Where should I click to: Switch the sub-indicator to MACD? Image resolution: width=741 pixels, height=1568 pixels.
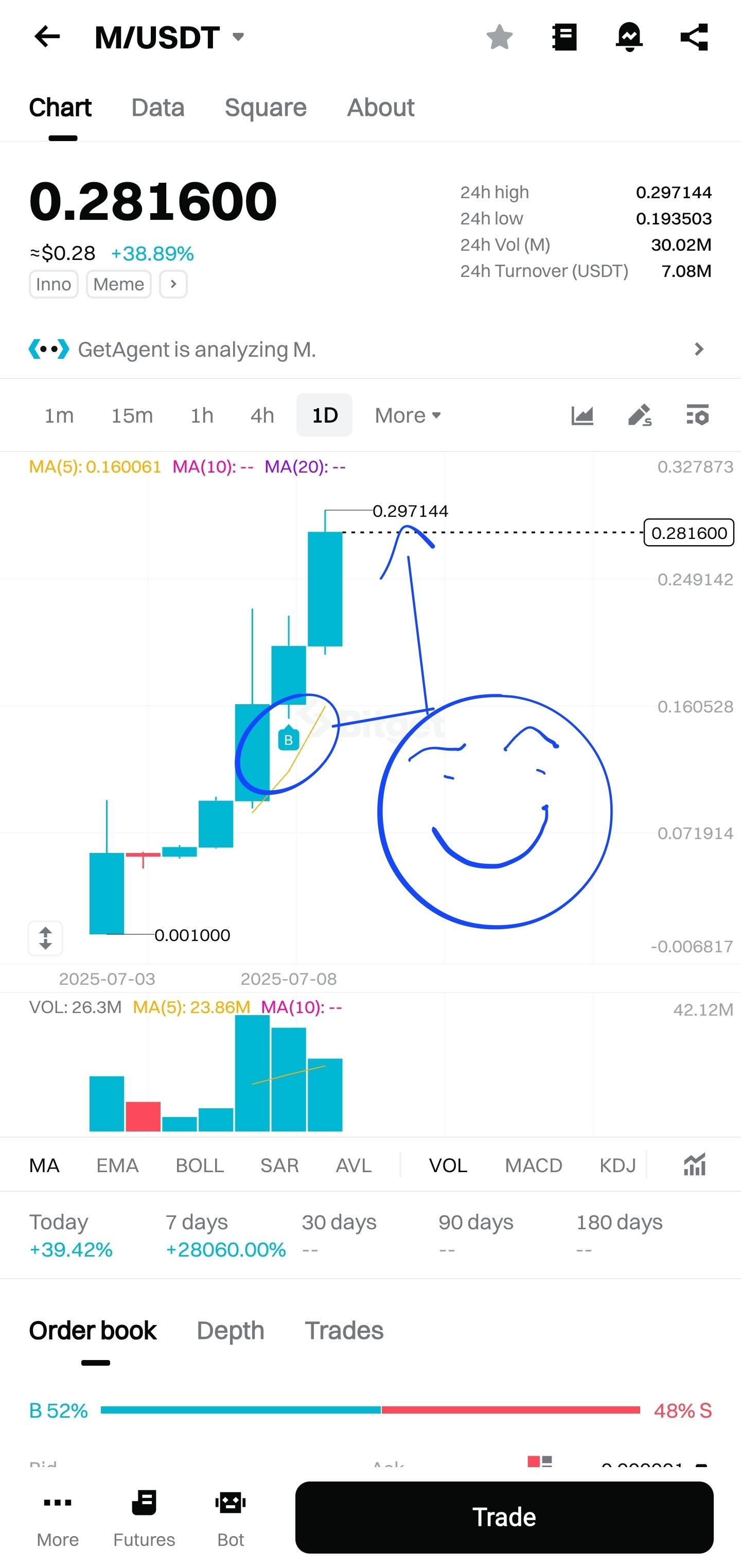[x=533, y=1165]
